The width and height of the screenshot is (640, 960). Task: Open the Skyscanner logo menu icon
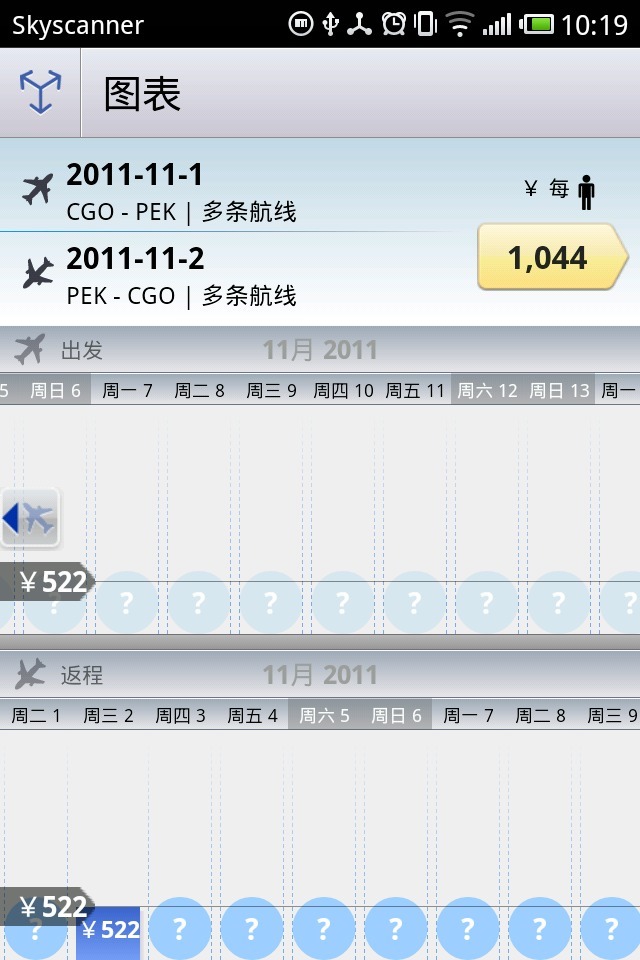[x=40, y=93]
